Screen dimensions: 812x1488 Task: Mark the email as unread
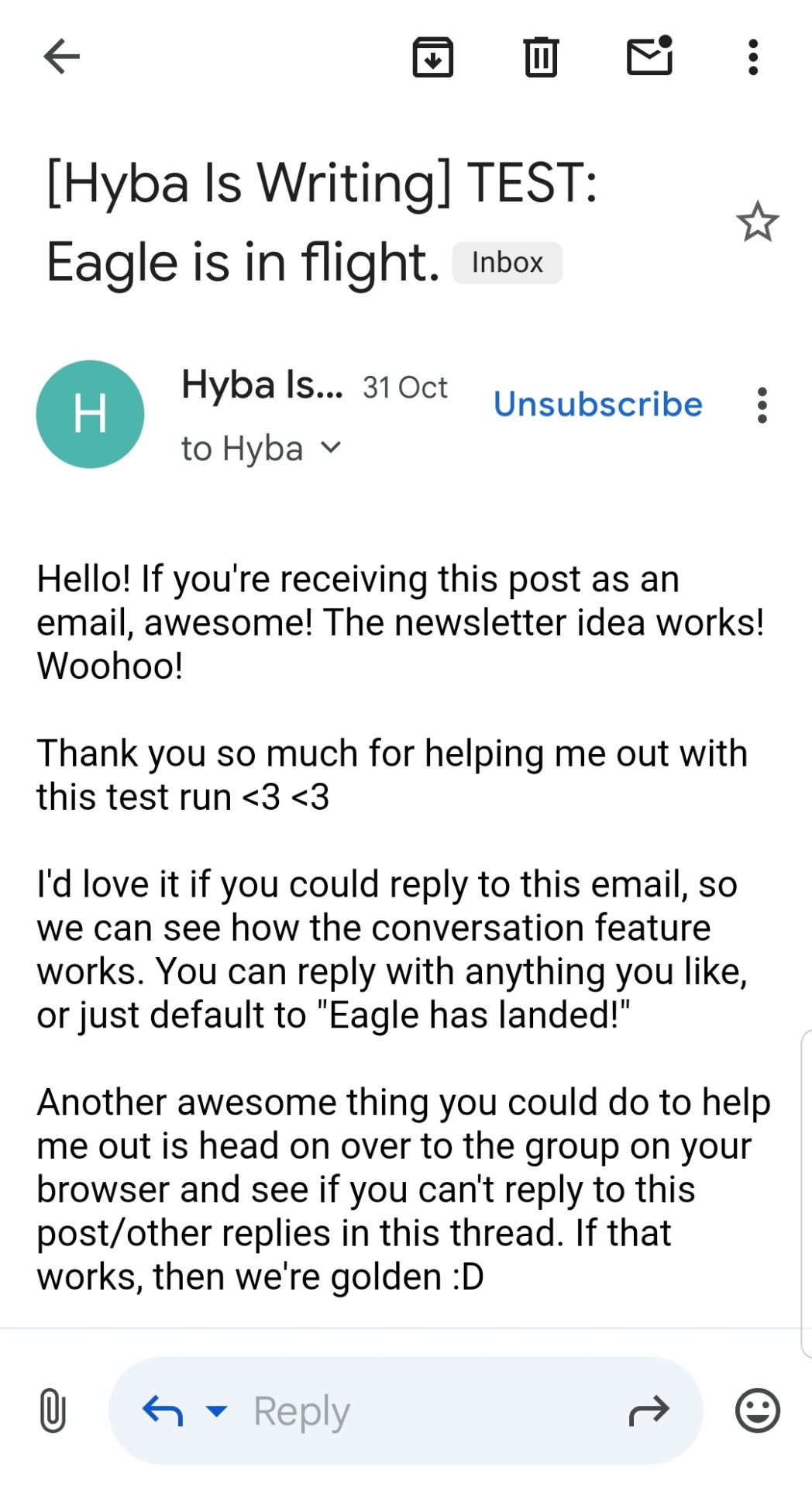coord(649,57)
